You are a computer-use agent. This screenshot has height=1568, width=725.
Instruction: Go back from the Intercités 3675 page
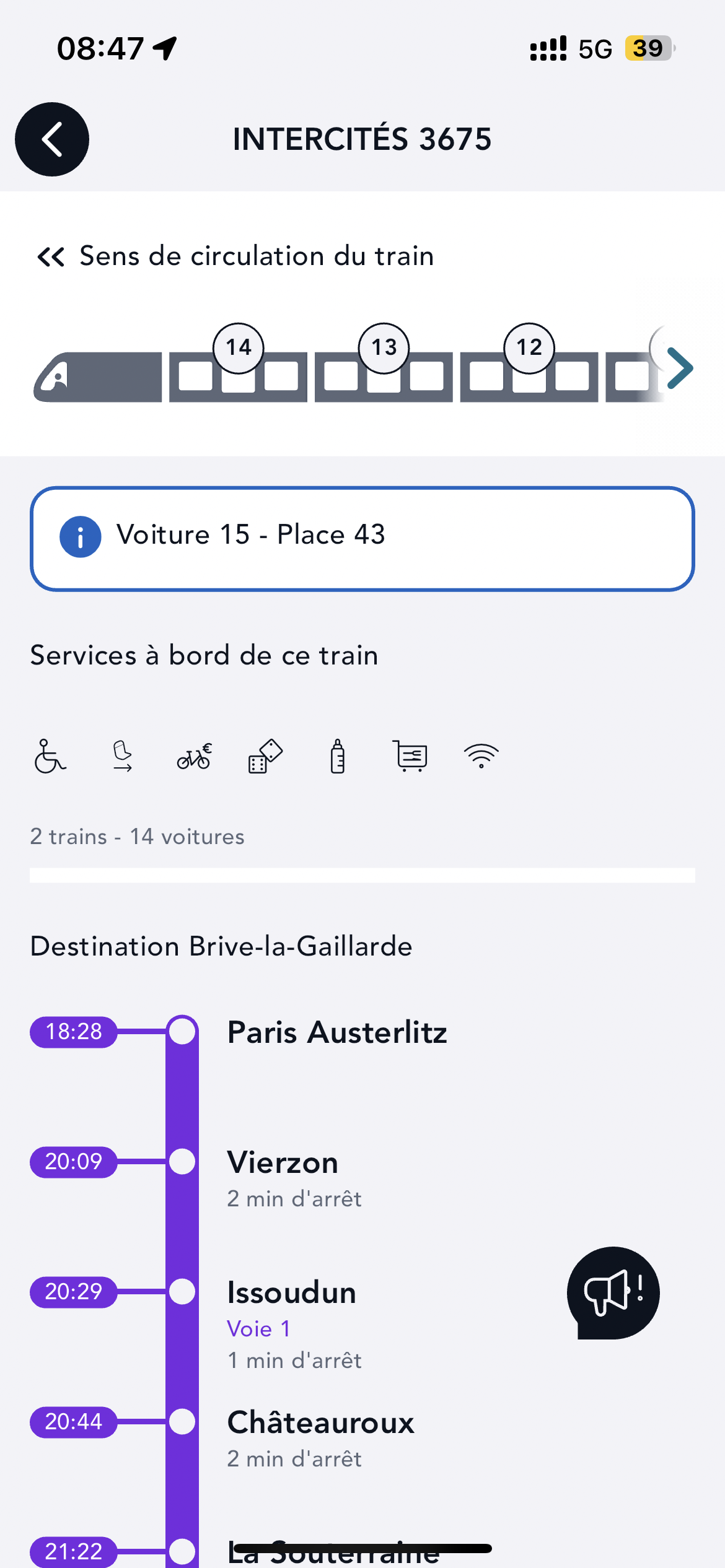(x=52, y=139)
